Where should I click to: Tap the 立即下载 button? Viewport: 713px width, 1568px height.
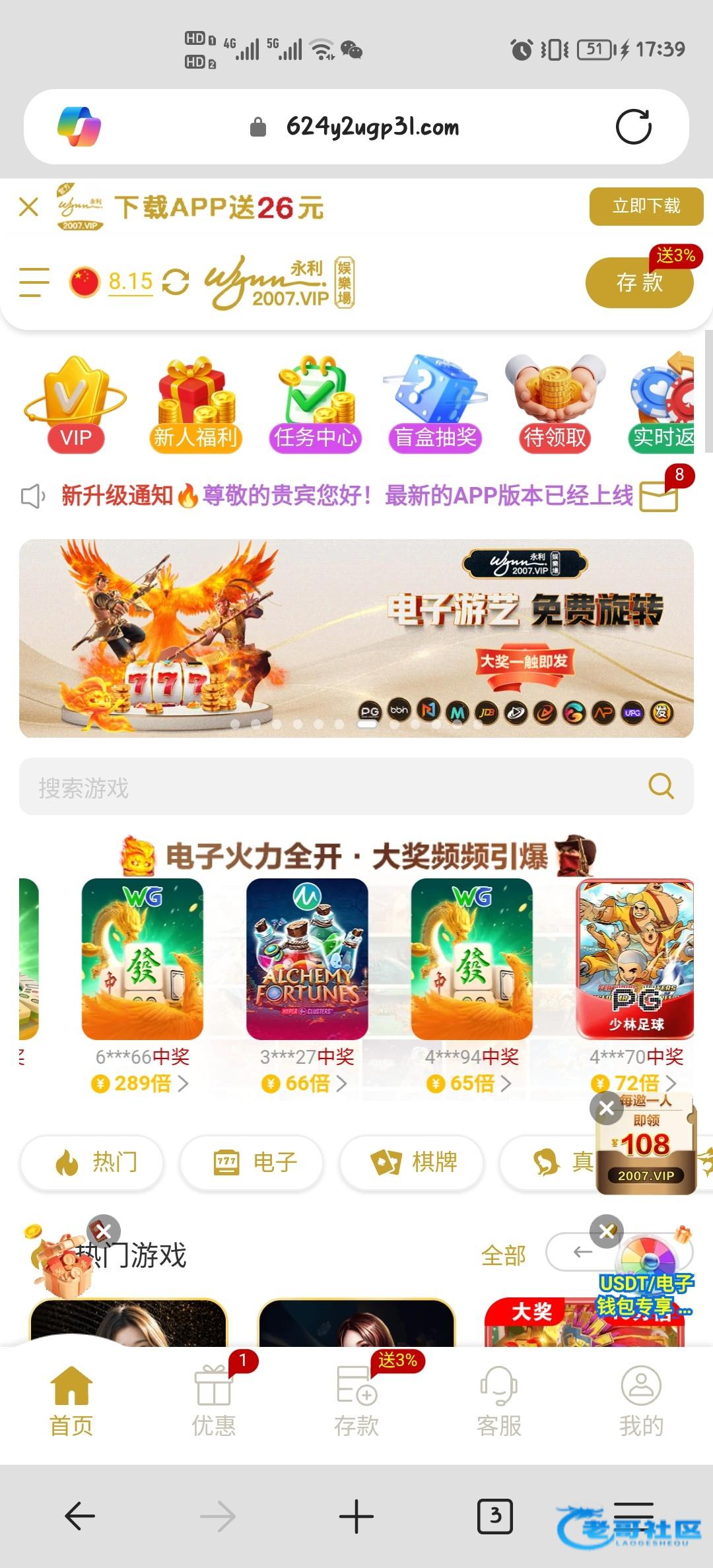[x=646, y=207]
